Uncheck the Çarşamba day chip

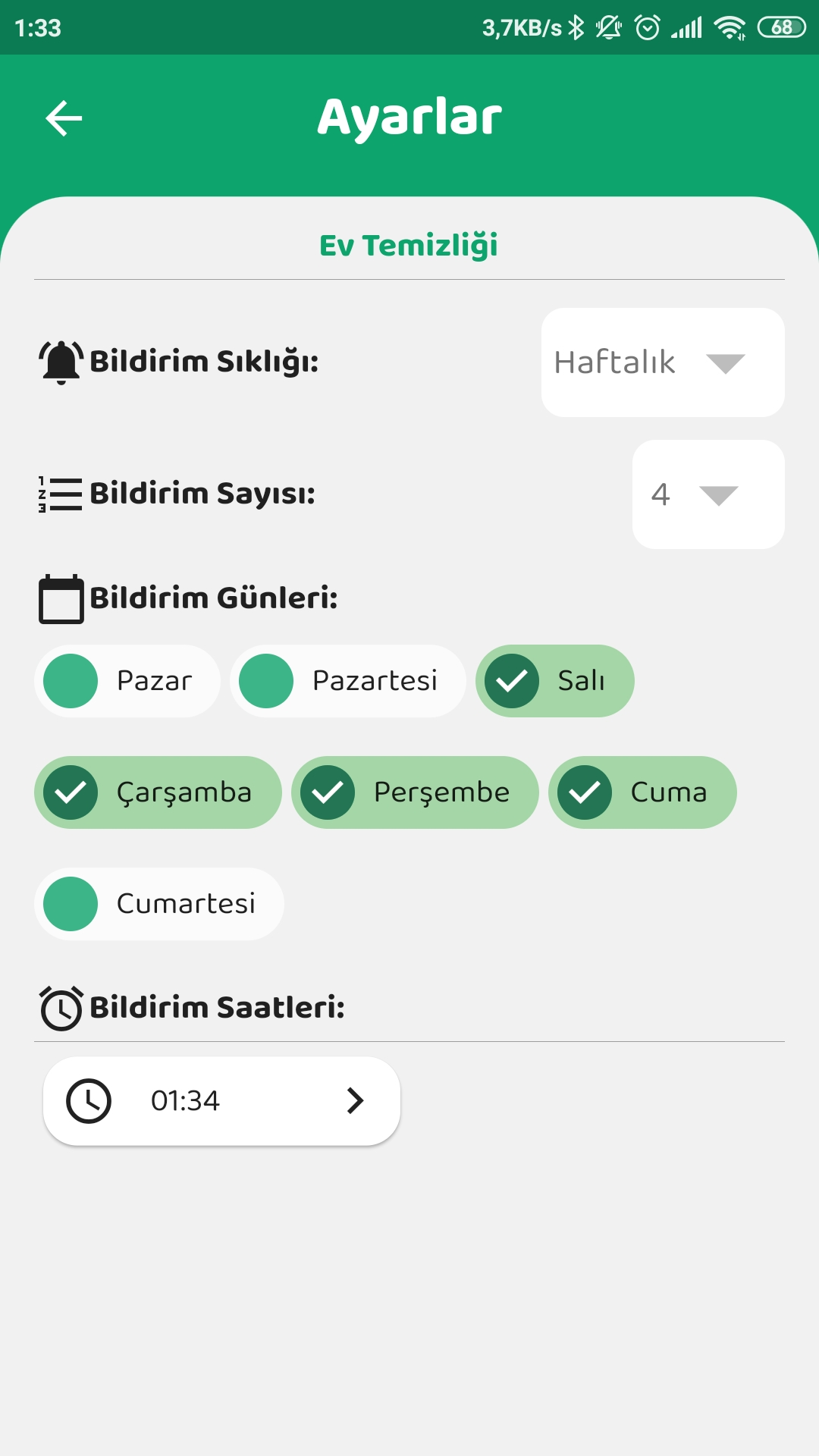click(x=158, y=792)
